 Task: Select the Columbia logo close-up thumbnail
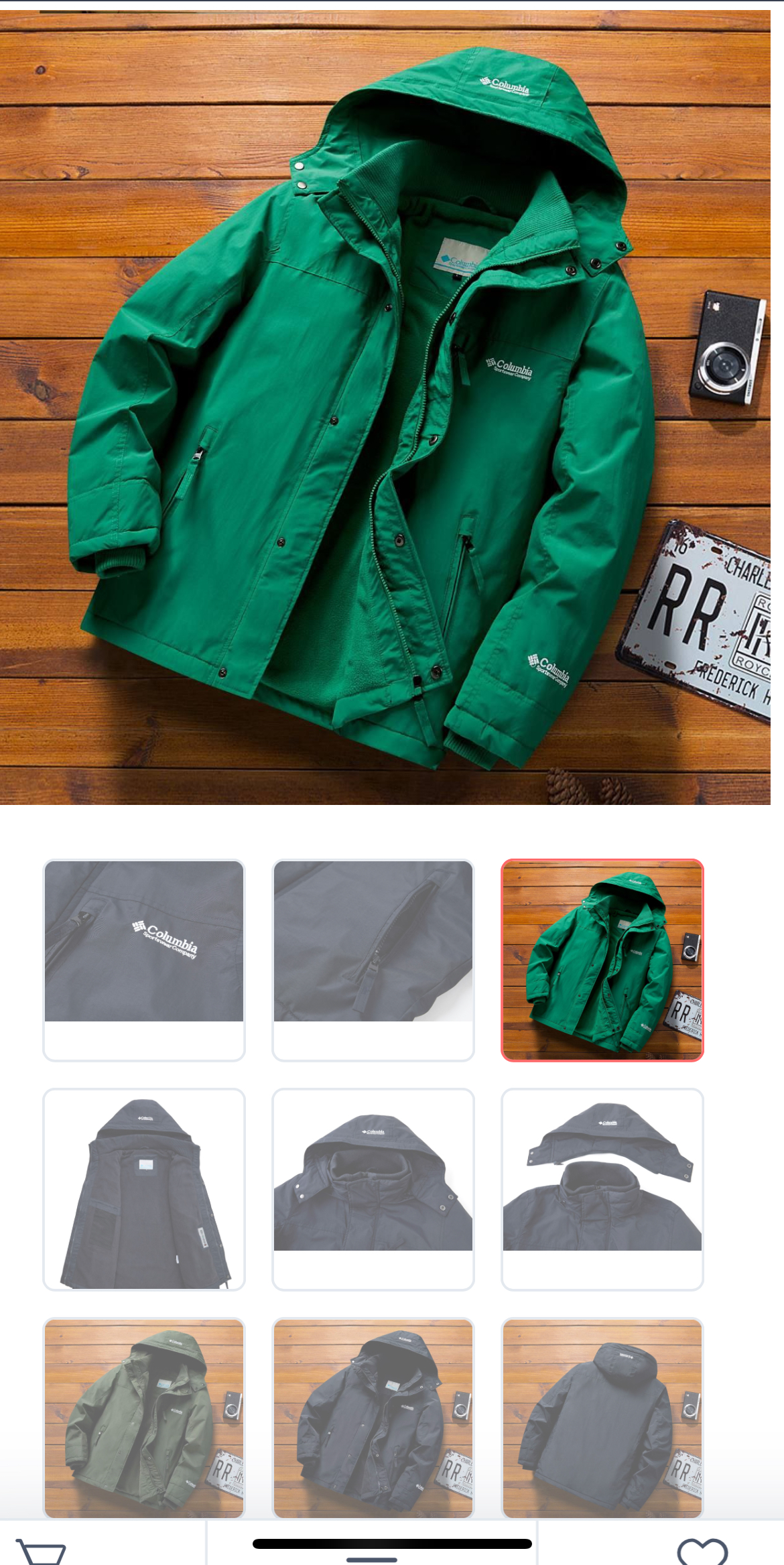pos(144,960)
